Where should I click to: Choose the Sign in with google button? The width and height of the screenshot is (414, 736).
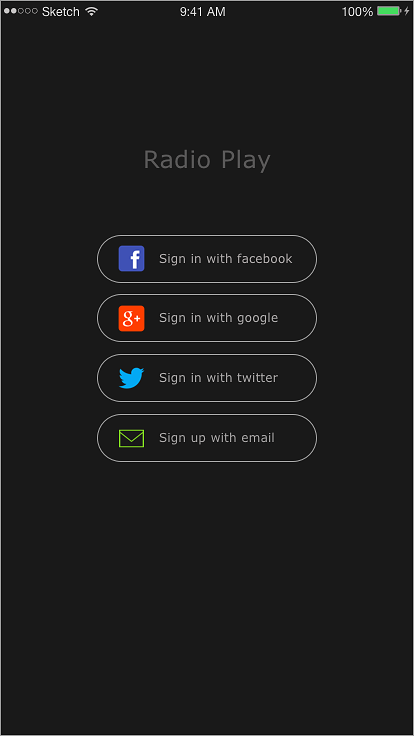point(207,318)
